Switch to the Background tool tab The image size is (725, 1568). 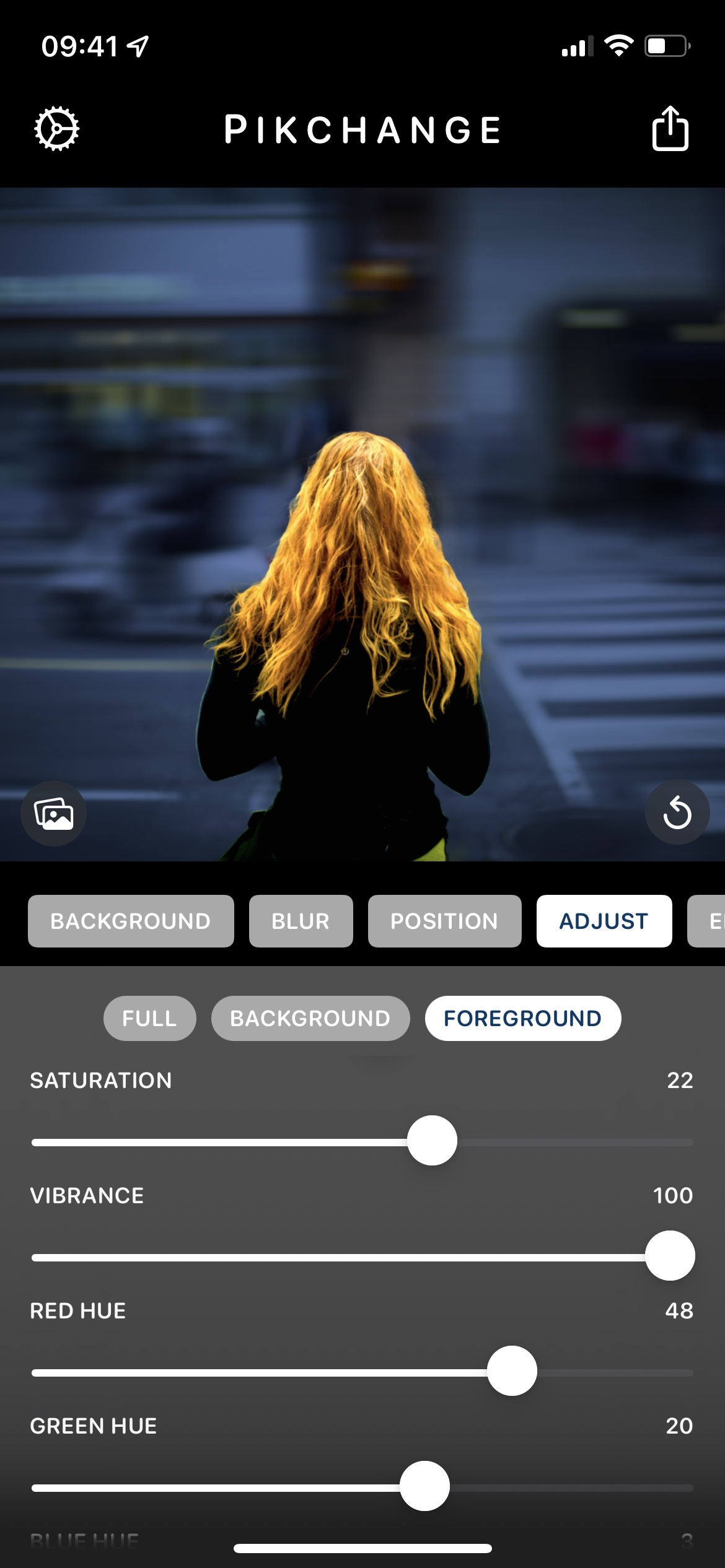[x=131, y=921]
